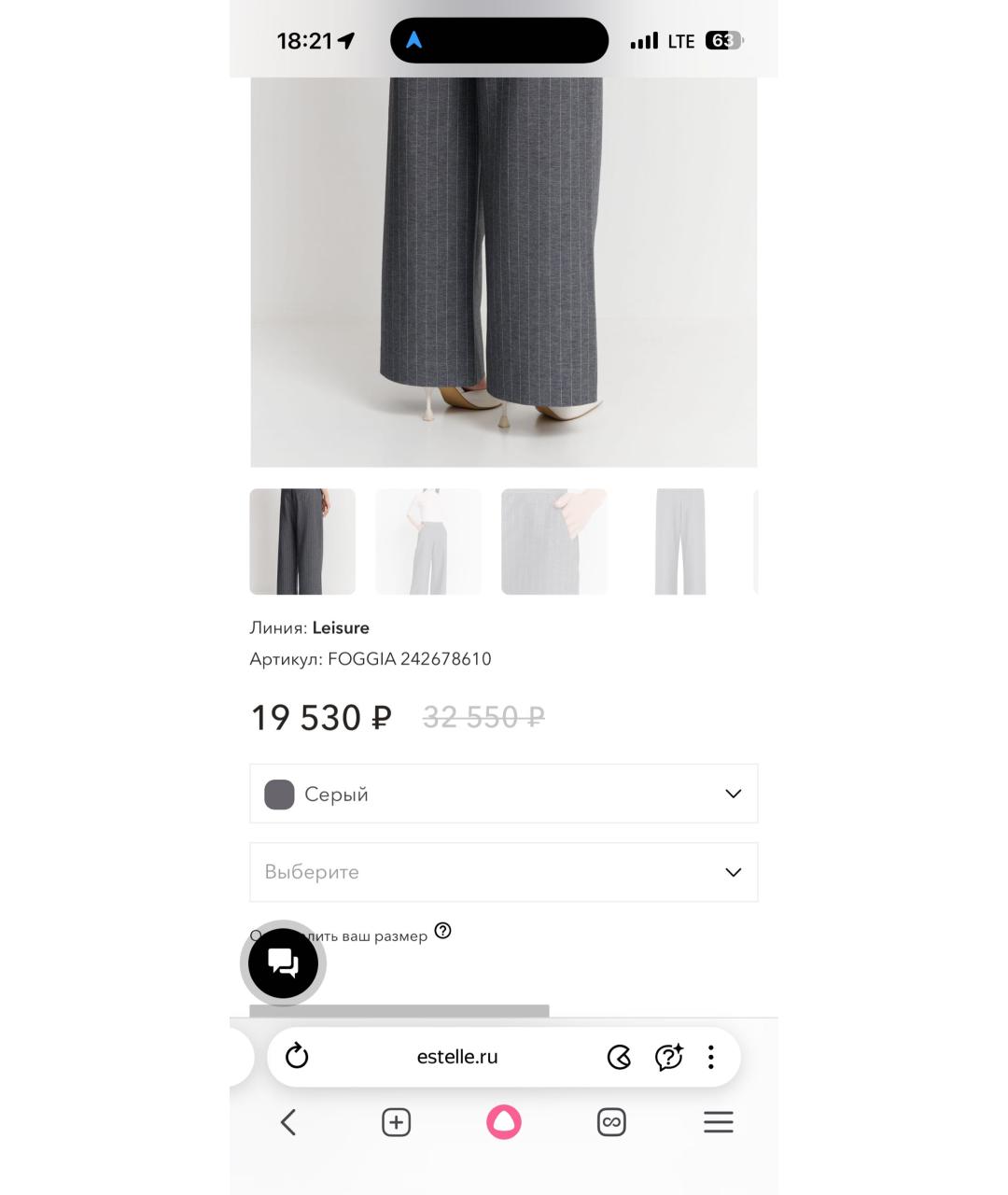Tap the thumbnail showing folded gray trousers
This screenshot has width=1008, height=1195.
click(x=680, y=541)
